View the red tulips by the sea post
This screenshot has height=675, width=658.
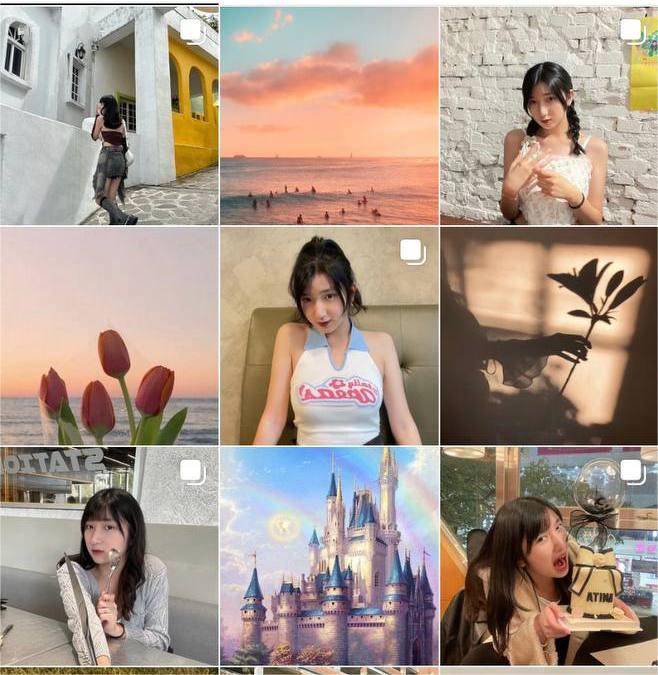[109, 336]
